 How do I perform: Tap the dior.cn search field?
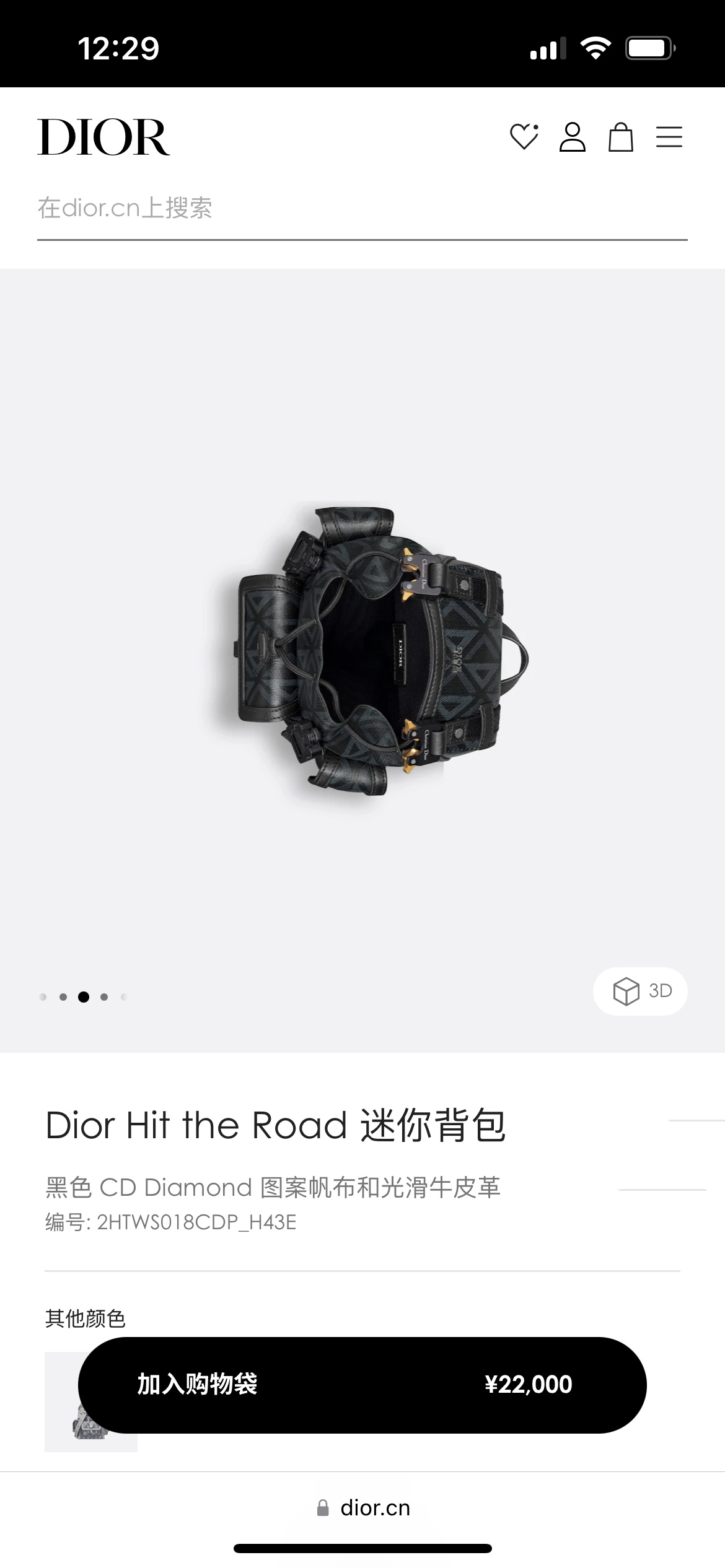[x=362, y=209]
